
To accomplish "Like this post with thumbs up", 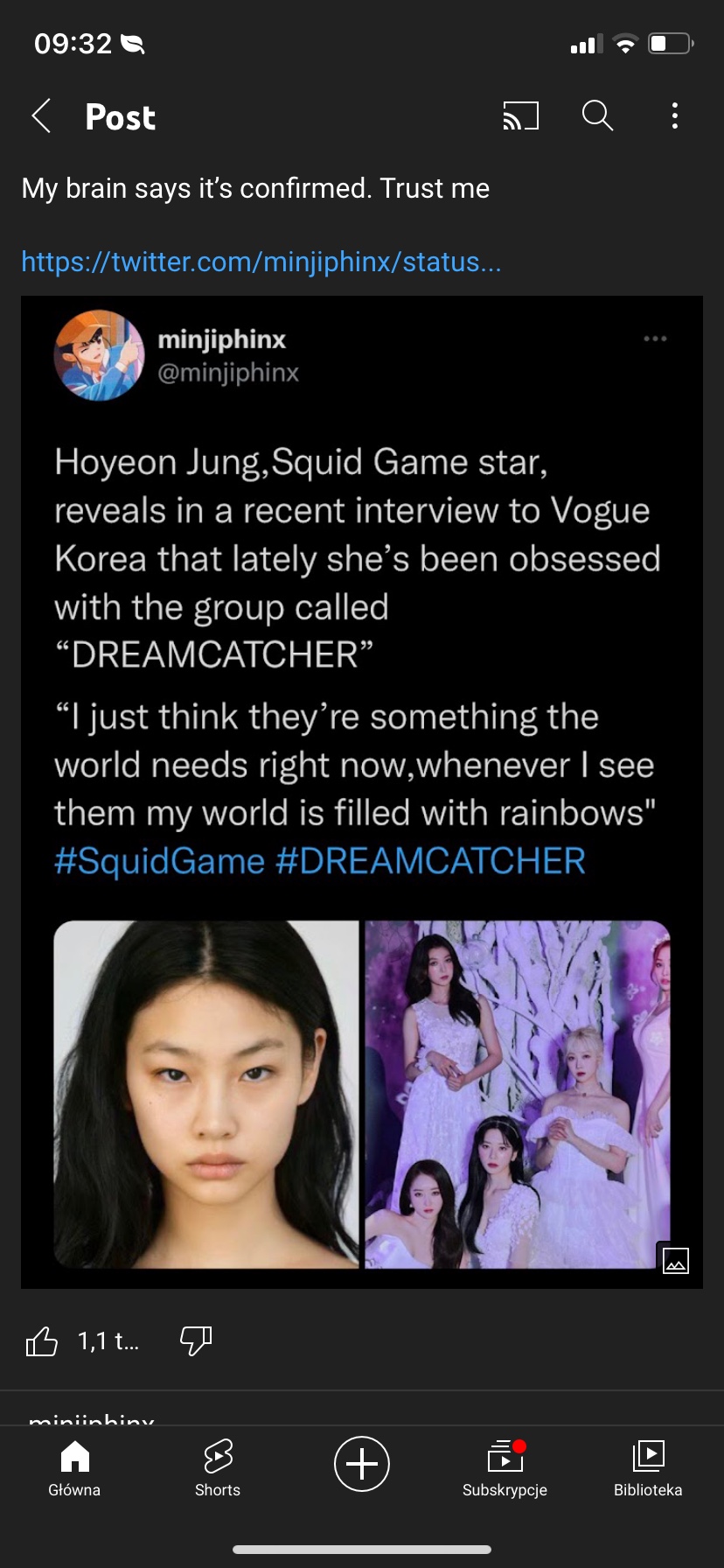I will pos(41,1340).
